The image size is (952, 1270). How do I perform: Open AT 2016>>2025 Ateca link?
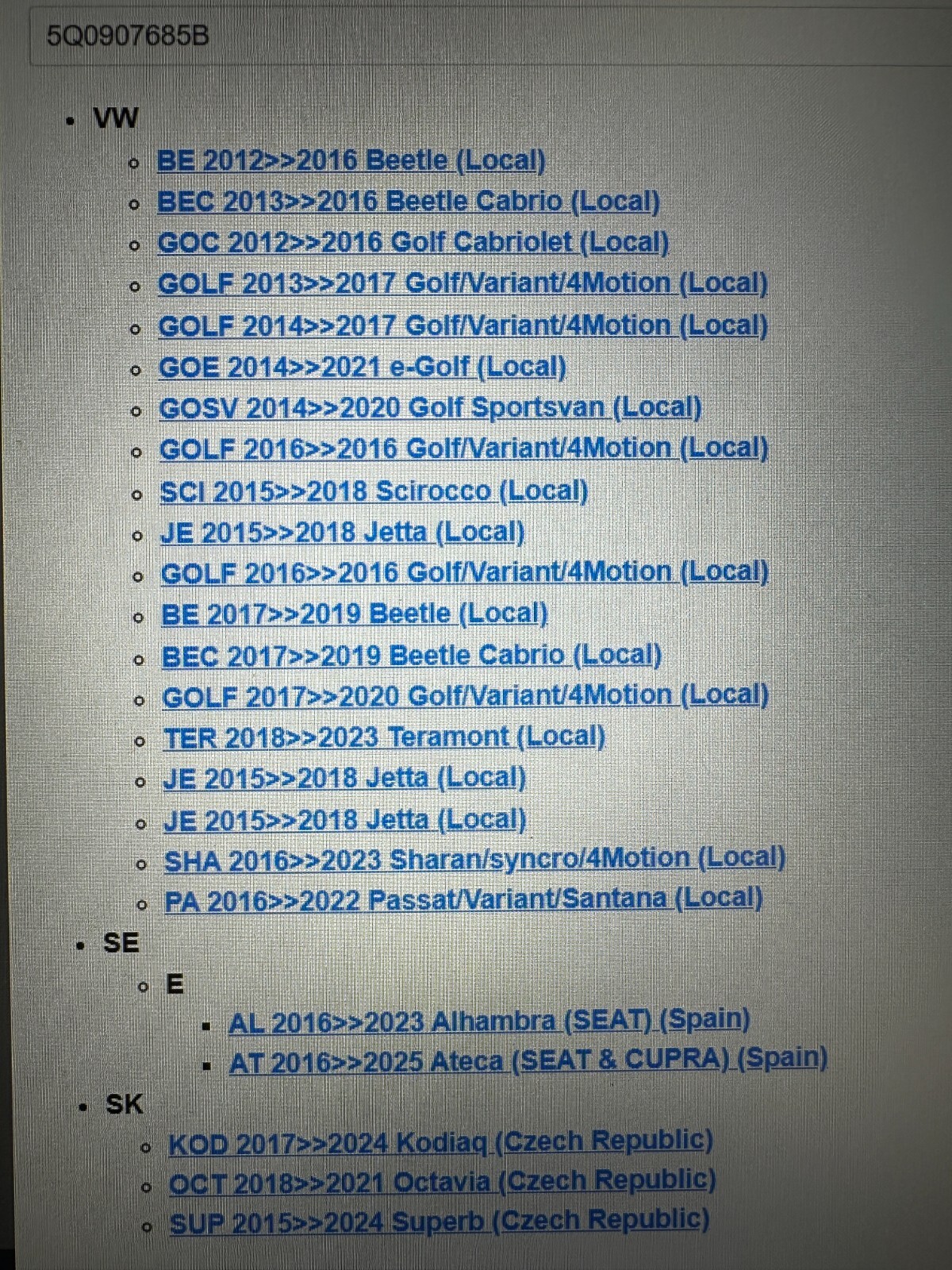pos(528,1060)
